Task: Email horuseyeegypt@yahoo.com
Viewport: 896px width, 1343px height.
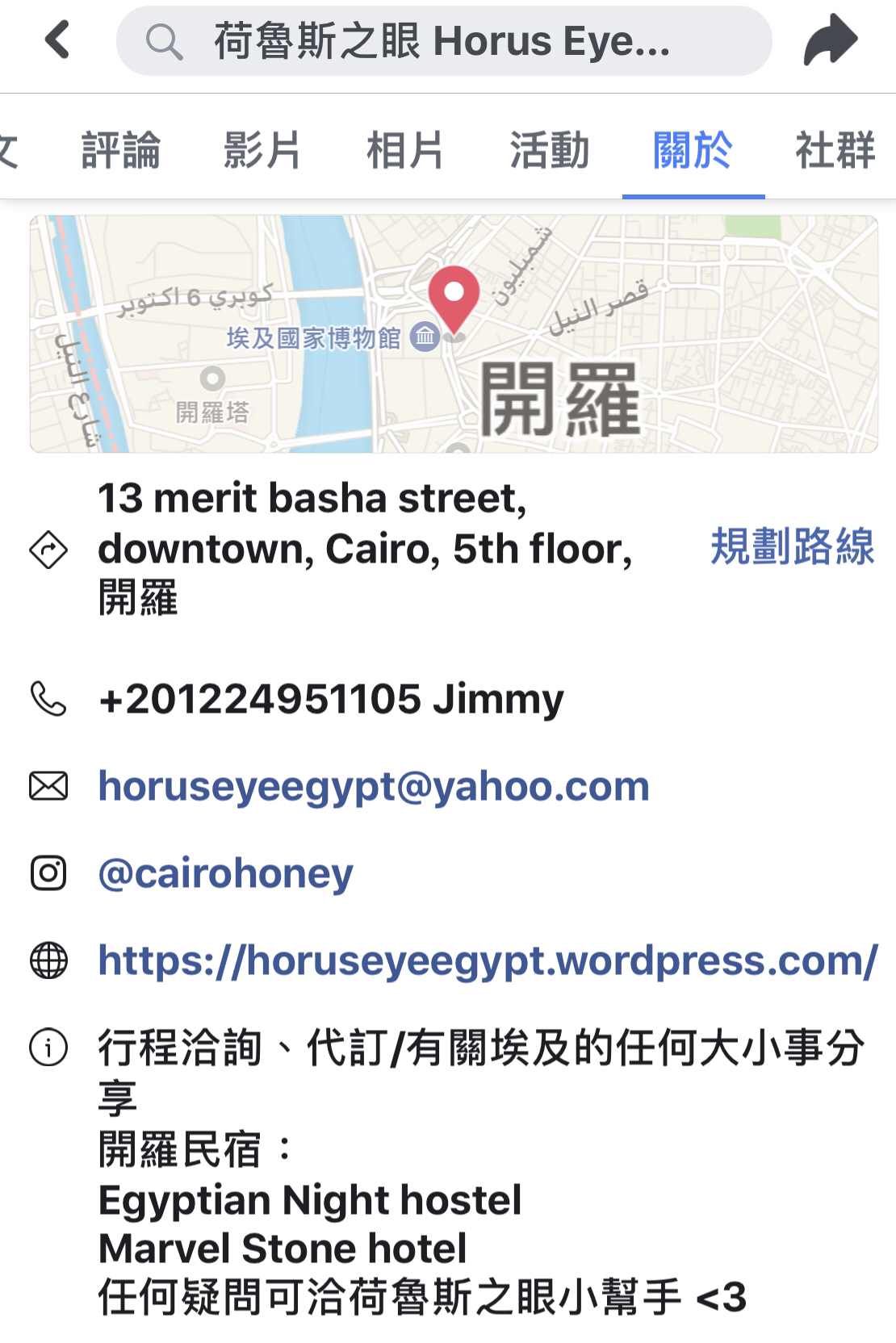Action: (374, 786)
